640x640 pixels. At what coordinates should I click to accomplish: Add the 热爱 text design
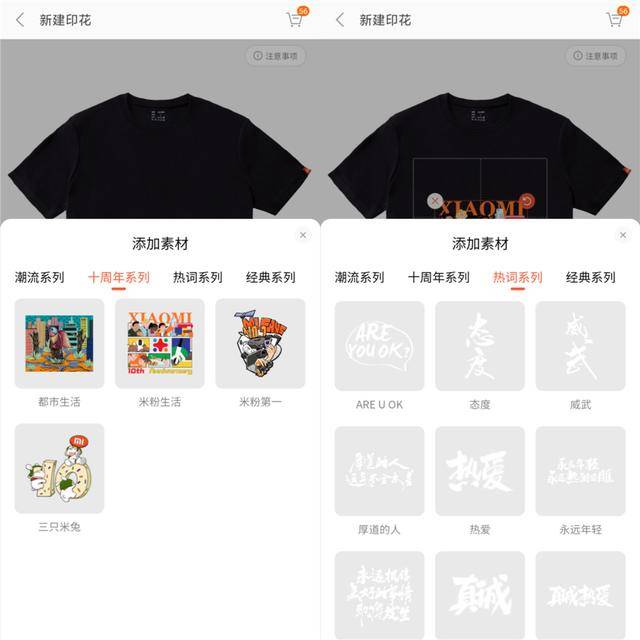tap(479, 470)
